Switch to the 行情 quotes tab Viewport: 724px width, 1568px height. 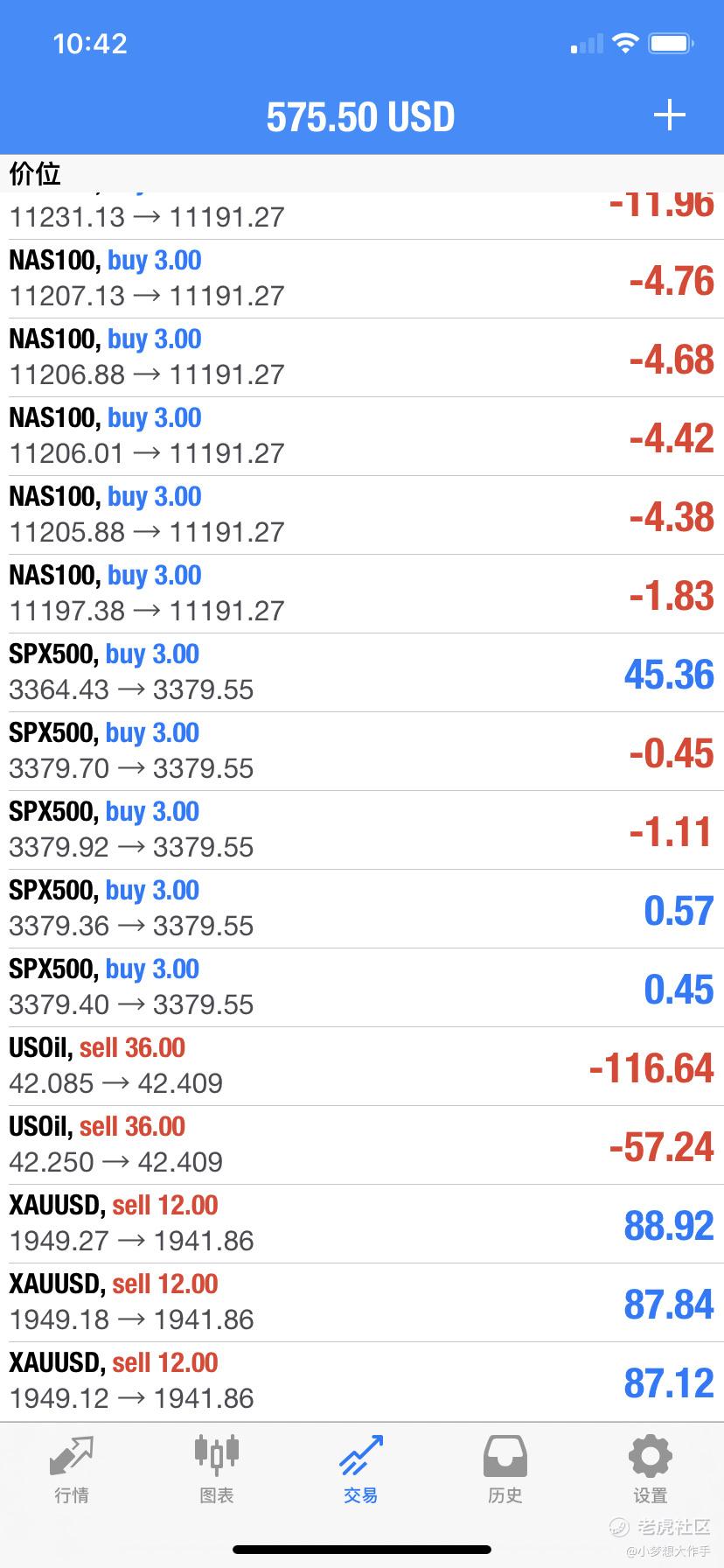(x=72, y=1470)
